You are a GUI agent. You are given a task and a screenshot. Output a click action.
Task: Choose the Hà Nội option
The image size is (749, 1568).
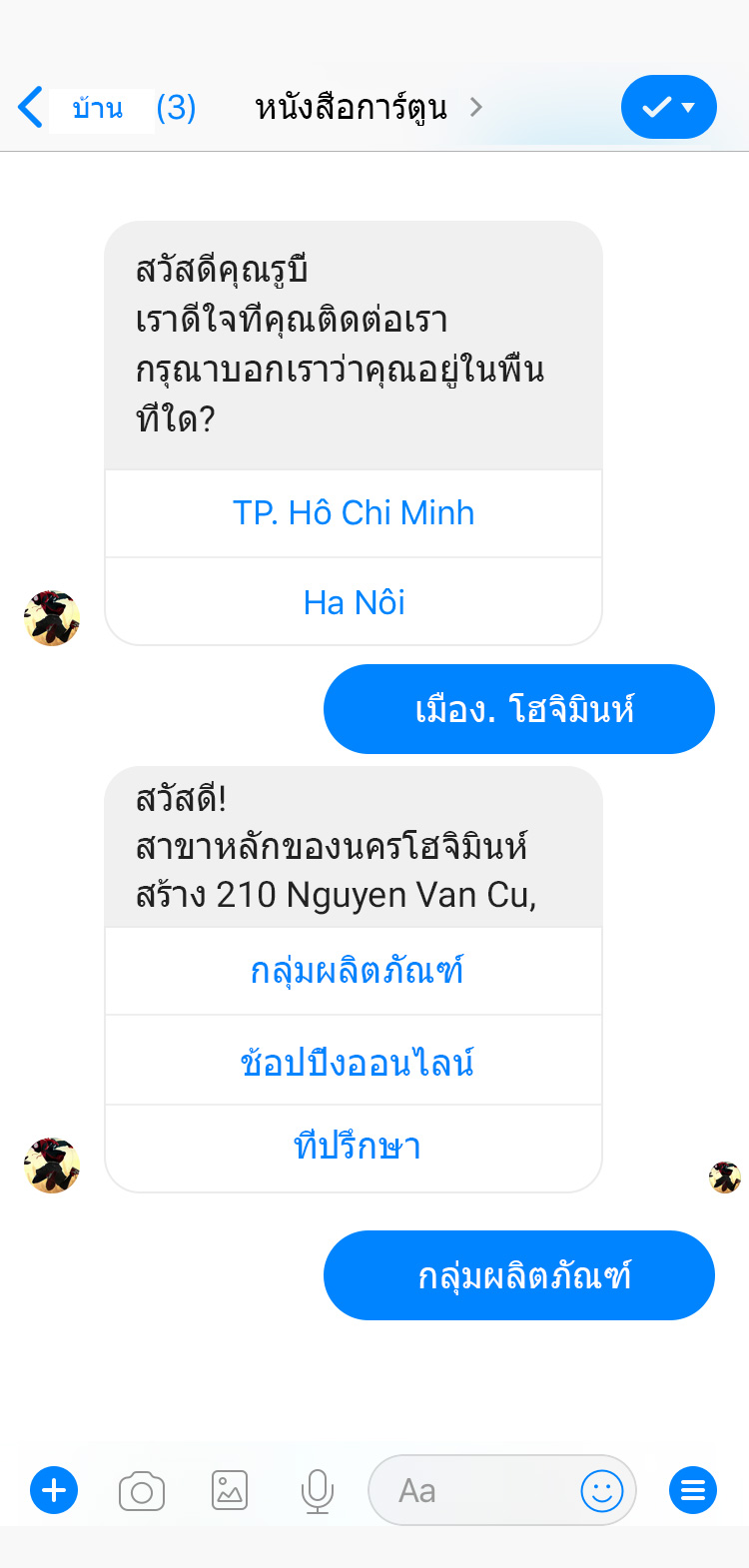(x=354, y=602)
